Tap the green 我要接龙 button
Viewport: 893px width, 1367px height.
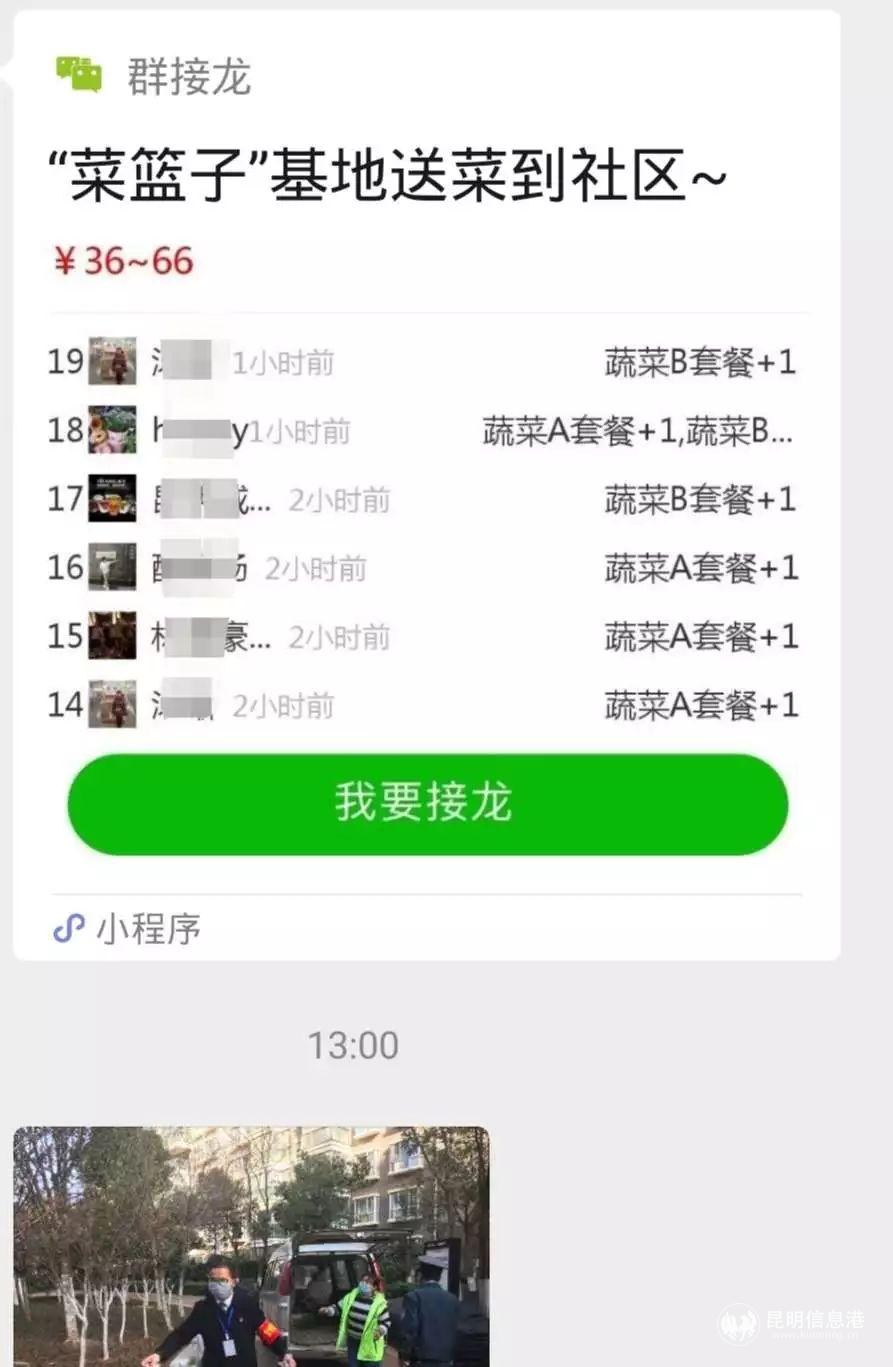click(x=427, y=804)
